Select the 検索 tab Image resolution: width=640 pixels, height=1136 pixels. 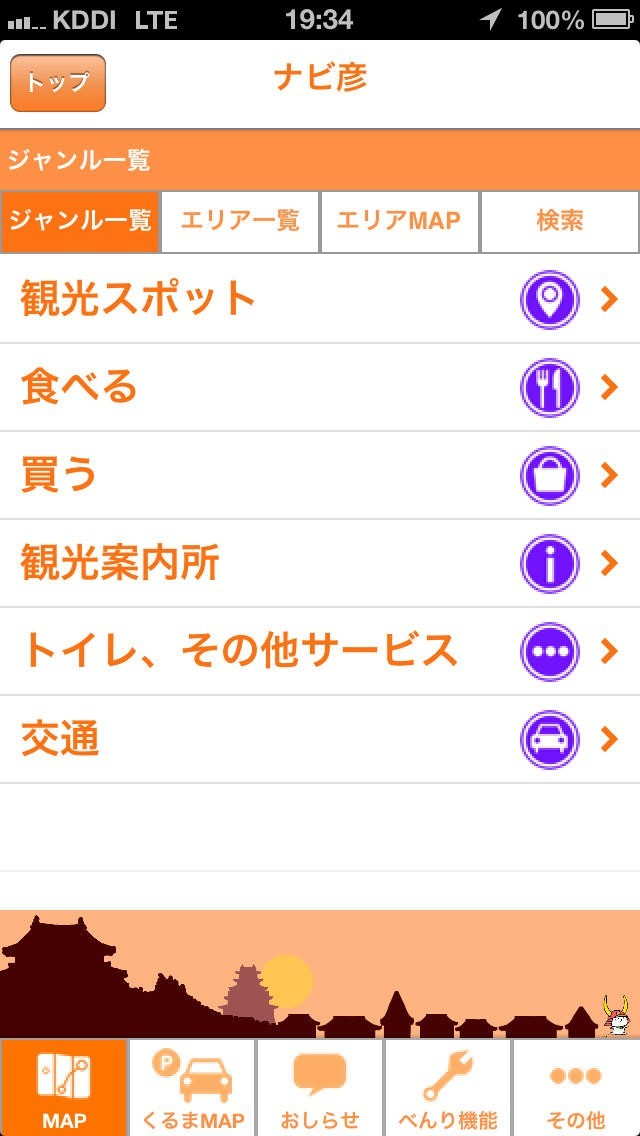(560, 220)
